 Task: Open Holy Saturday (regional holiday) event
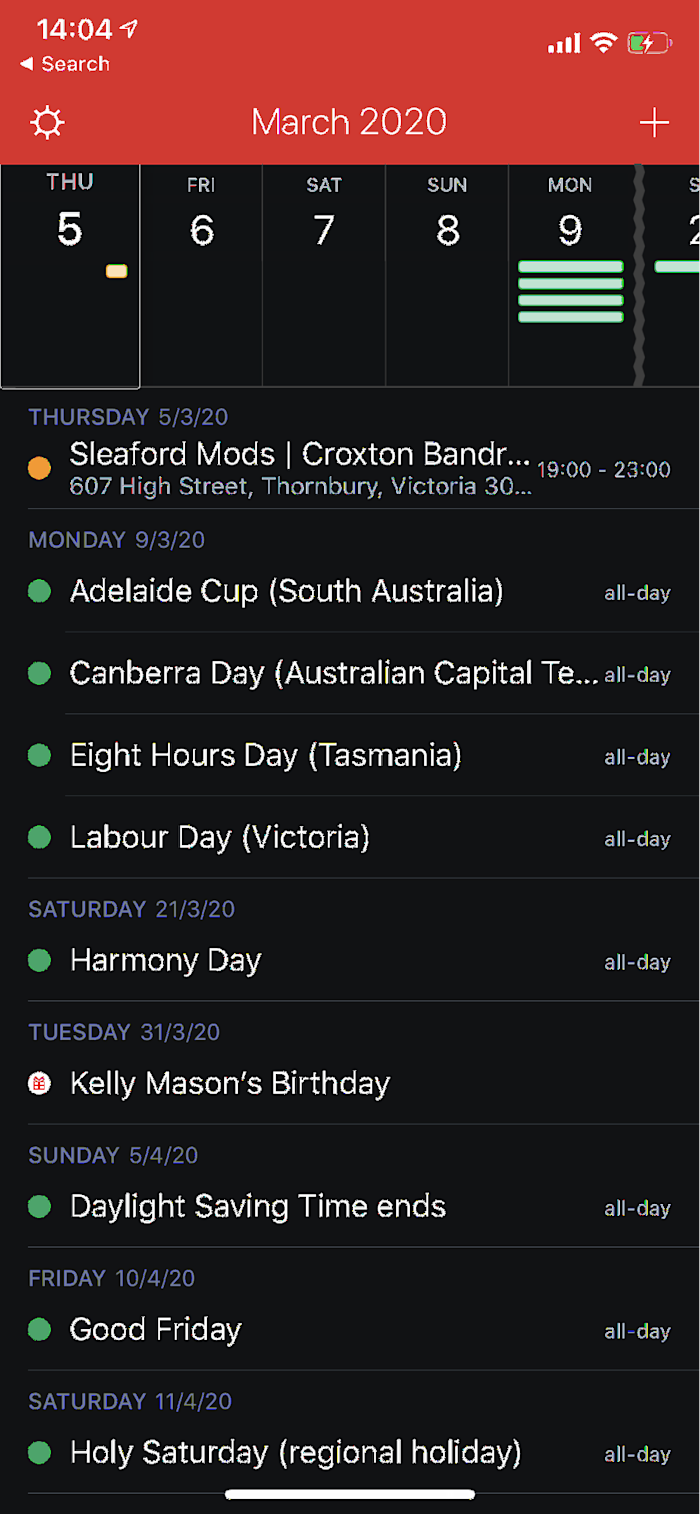296,1453
